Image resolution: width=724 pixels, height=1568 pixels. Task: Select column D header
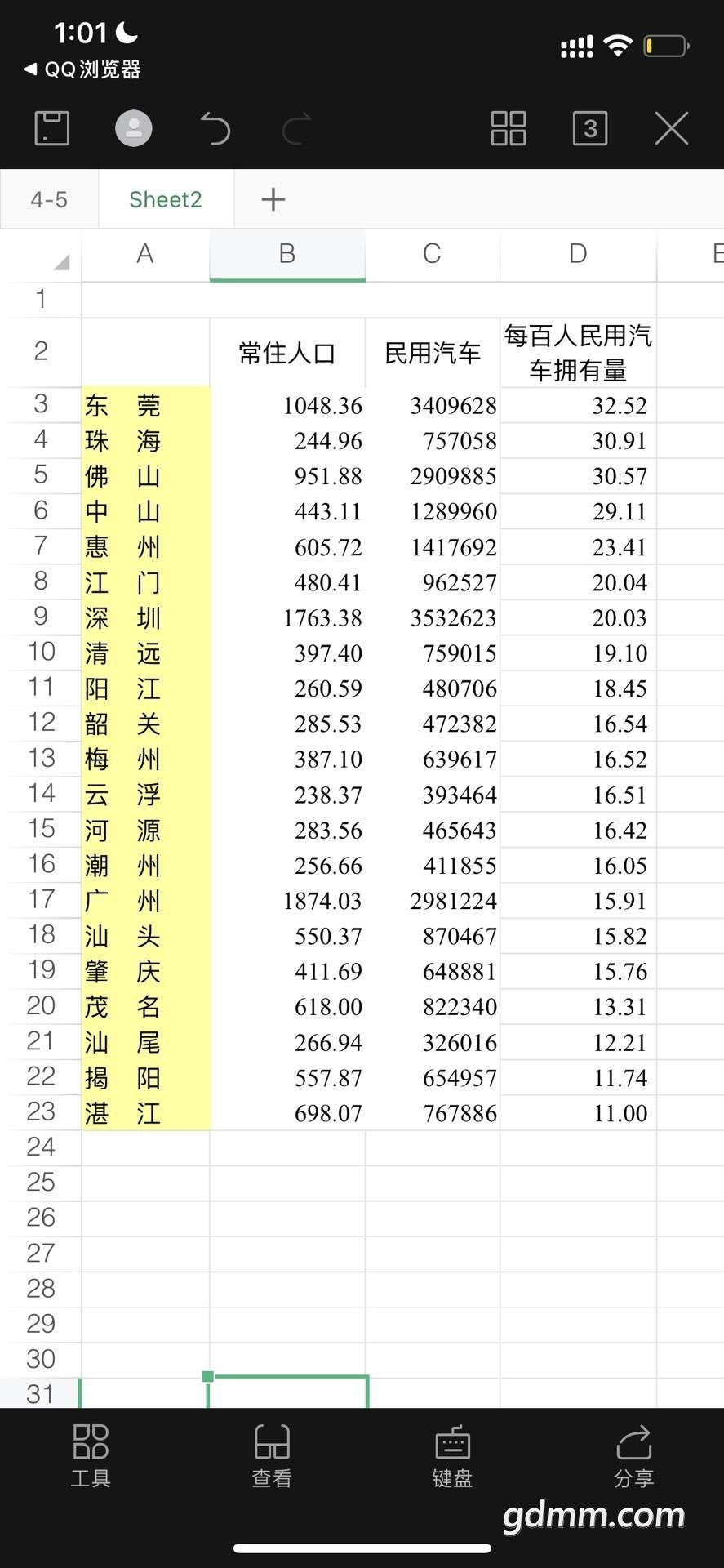[578, 254]
